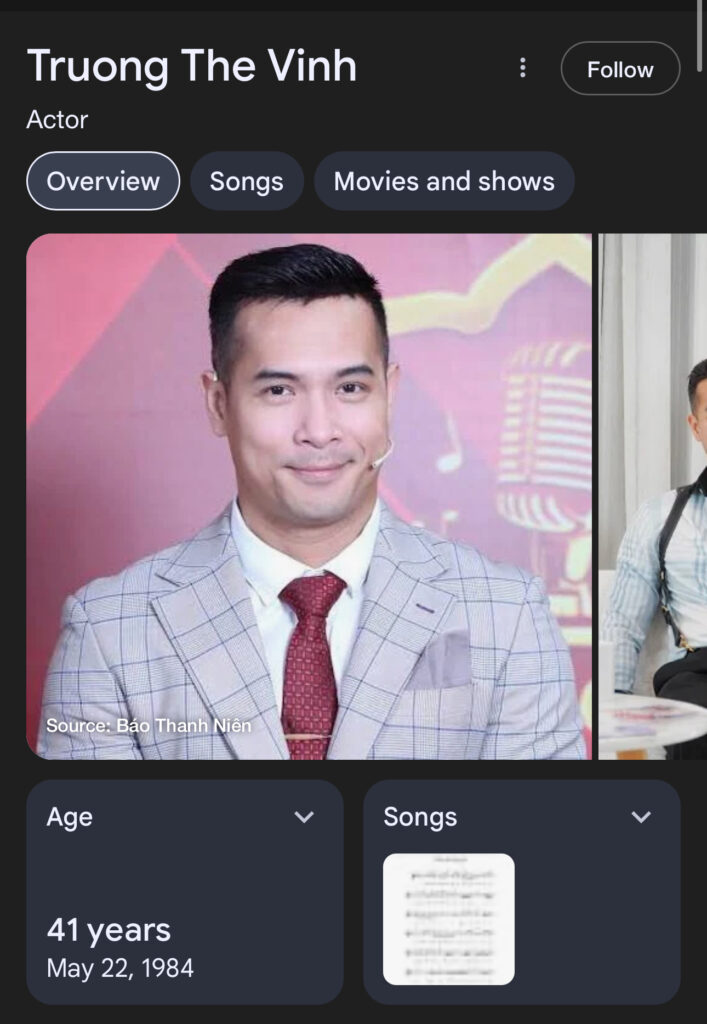707x1024 pixels.
Task: Switch to the Songs chip
Action: (x=246, y=181)
